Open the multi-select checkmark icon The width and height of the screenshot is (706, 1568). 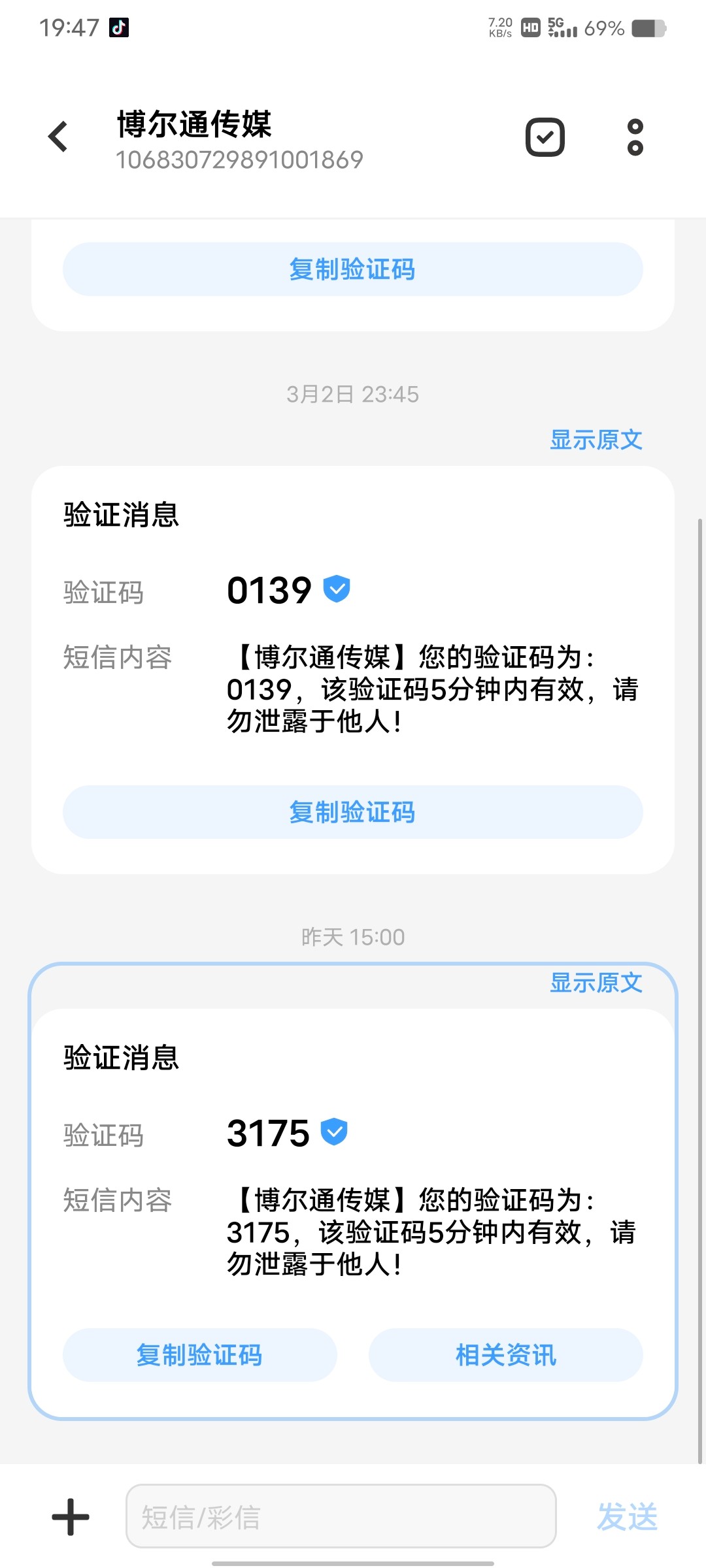[x=545, y=137]
